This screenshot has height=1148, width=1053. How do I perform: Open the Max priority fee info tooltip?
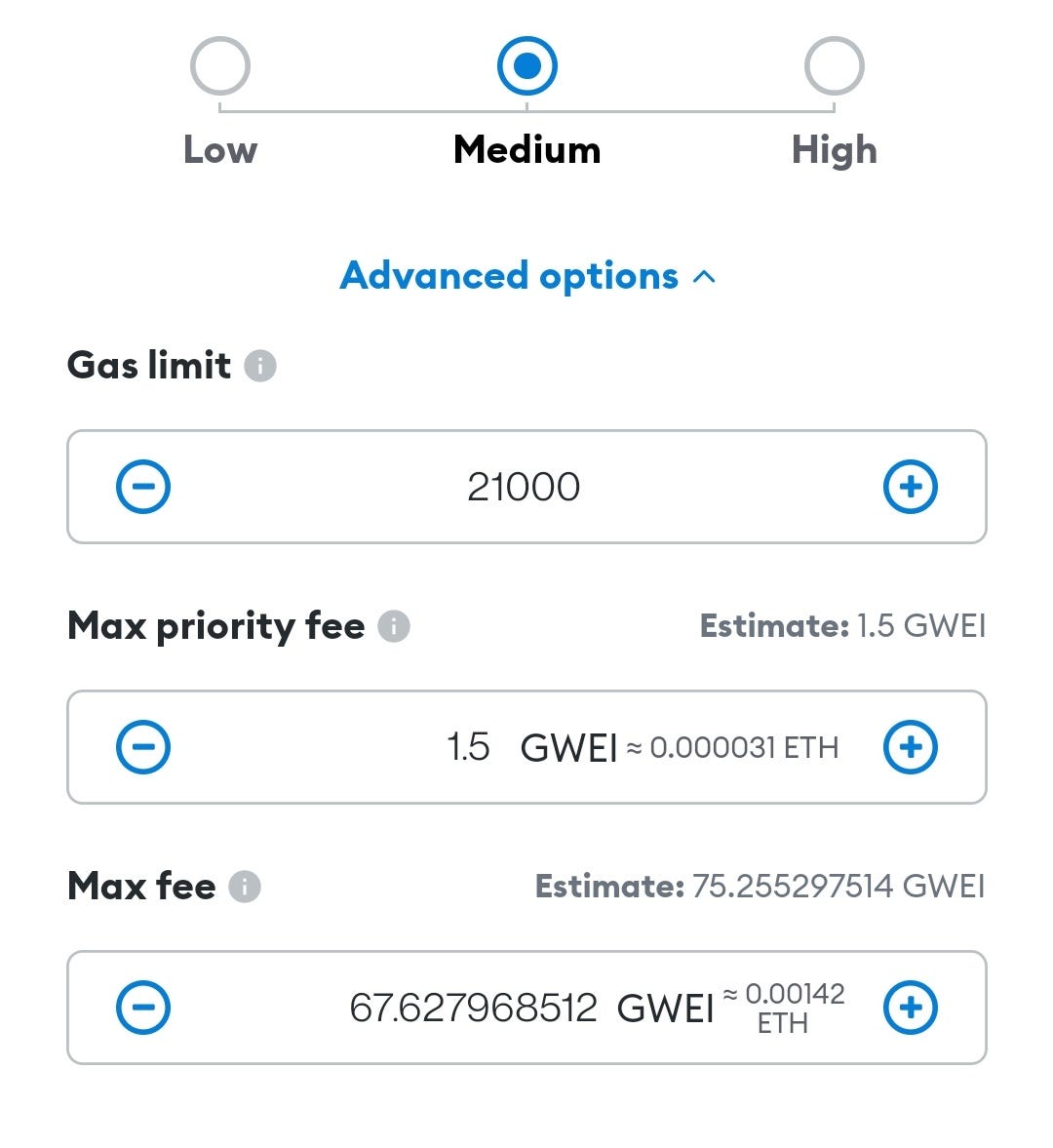point(394,627)
